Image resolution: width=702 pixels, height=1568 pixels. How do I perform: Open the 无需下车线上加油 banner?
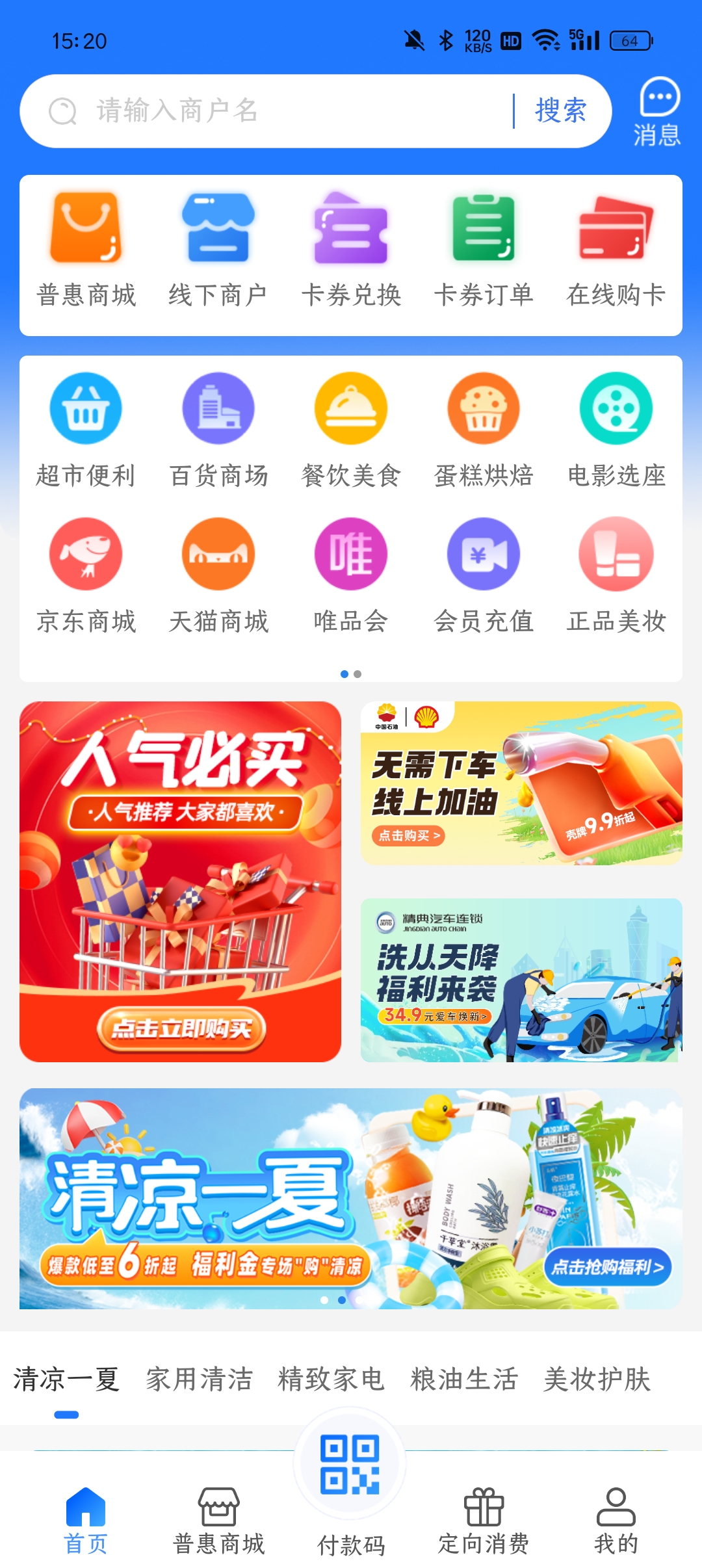coord(521,783)
